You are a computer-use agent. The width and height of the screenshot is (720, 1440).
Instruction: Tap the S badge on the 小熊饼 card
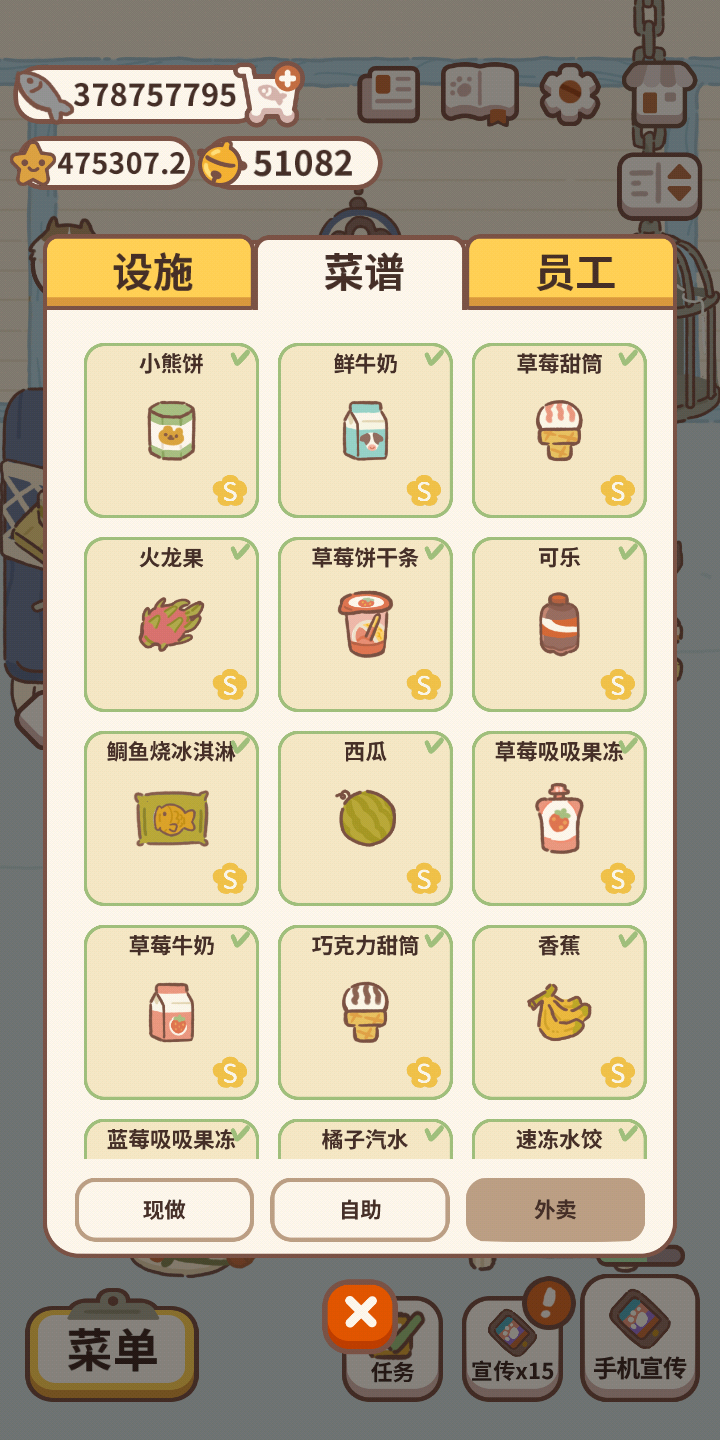(230, 490)
